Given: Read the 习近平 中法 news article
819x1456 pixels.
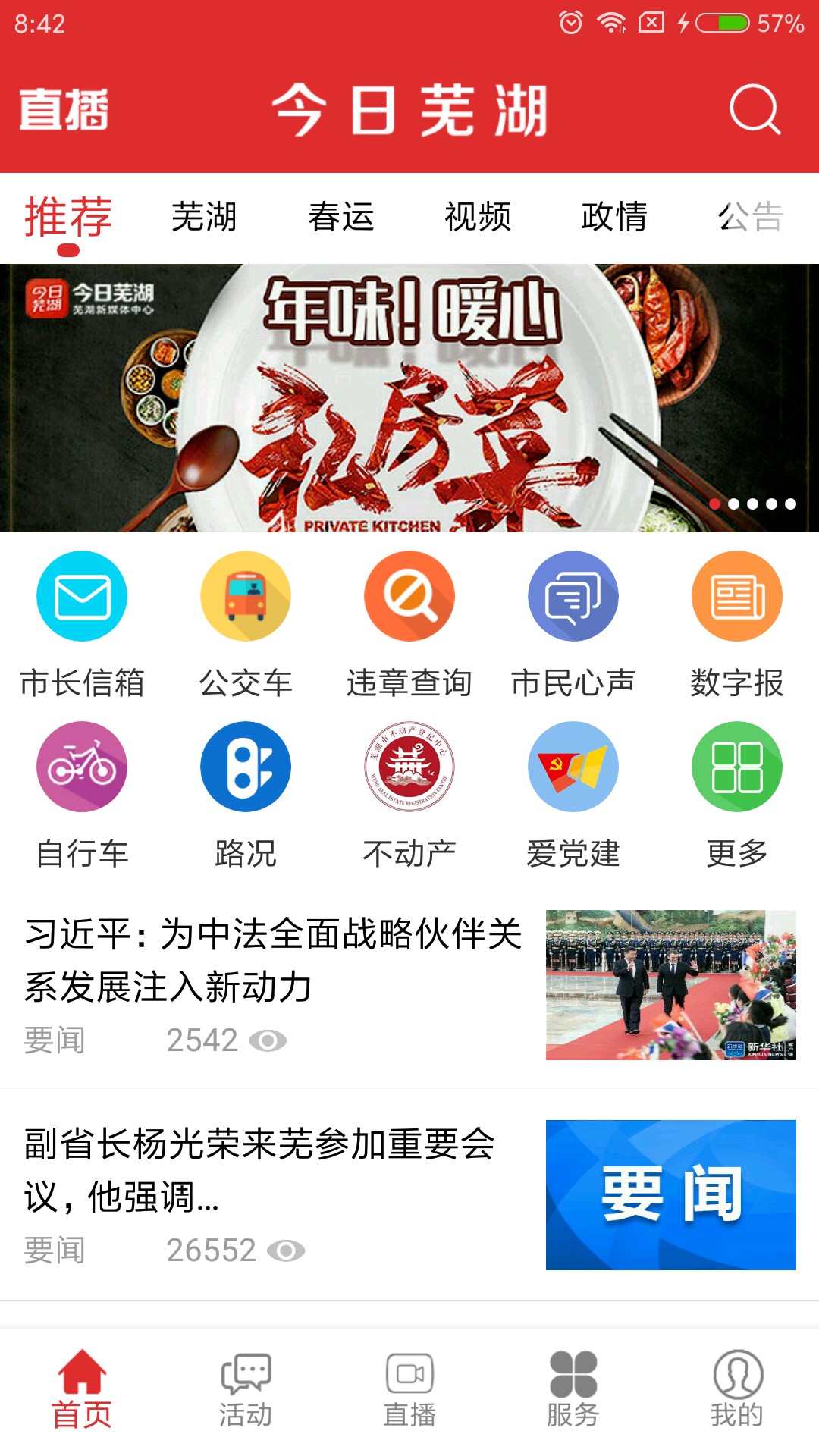Looking at the screenshot, I should 273,961.
